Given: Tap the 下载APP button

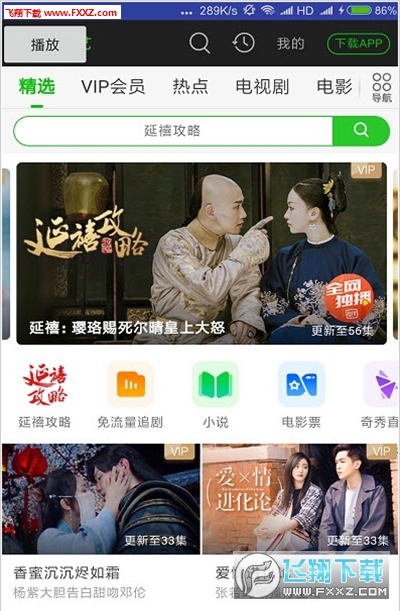Looking at the screenshot, I should [358, 43].
